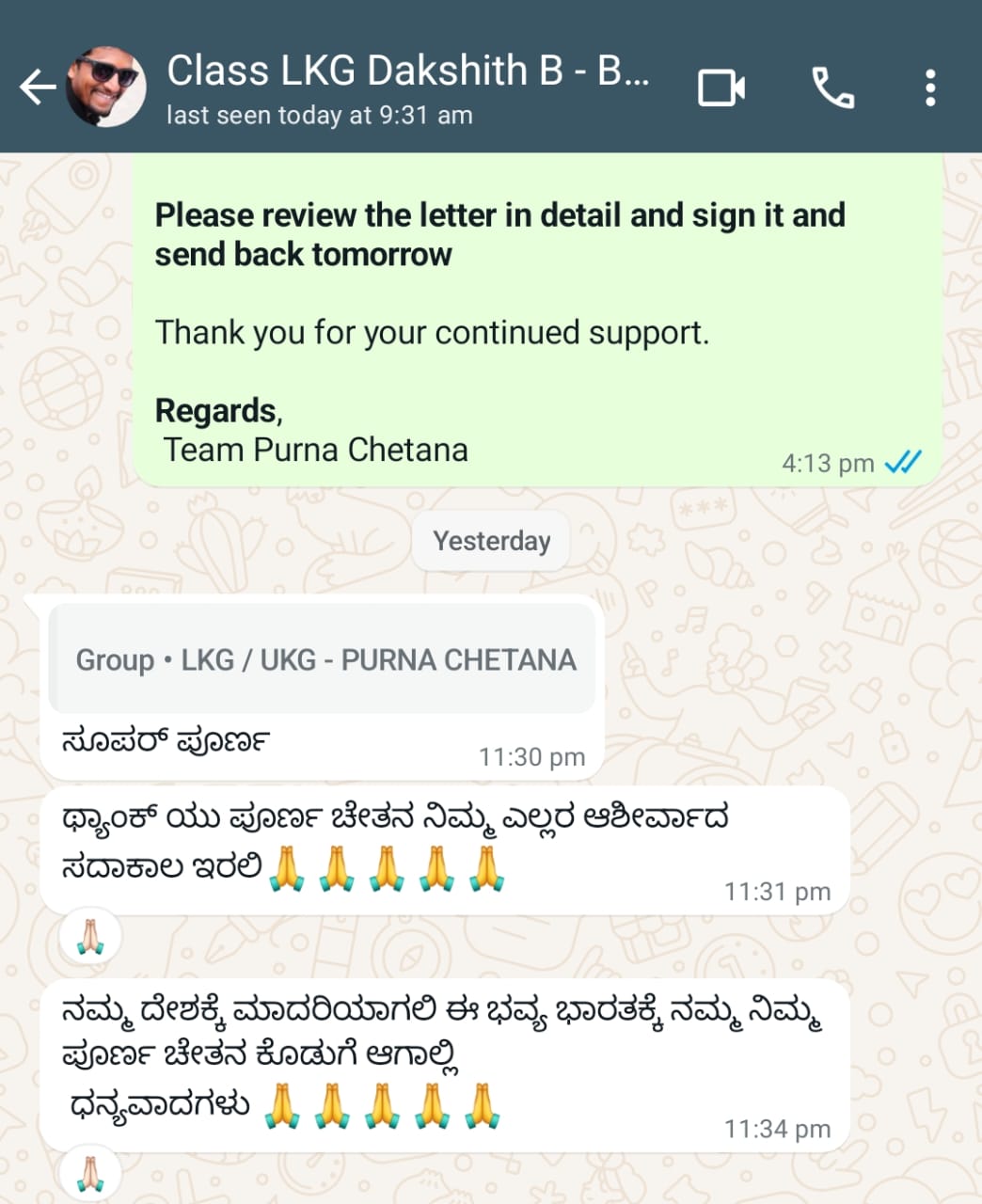Open quoted LKG / UKG - PURNA CHETANA group reply

(x=323, y=659)
